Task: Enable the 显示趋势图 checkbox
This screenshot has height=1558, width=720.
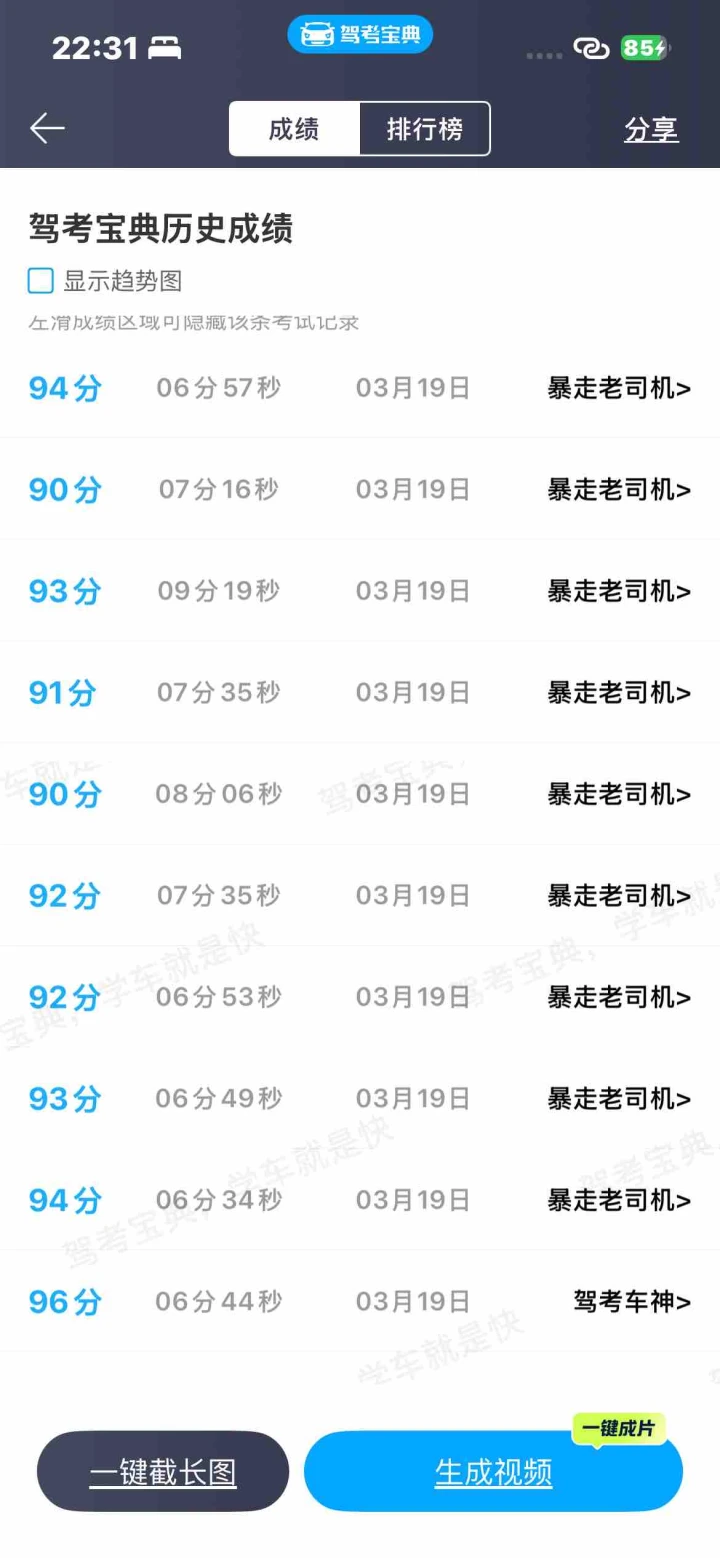Action: pyautogui.click(x=41, y=281)
